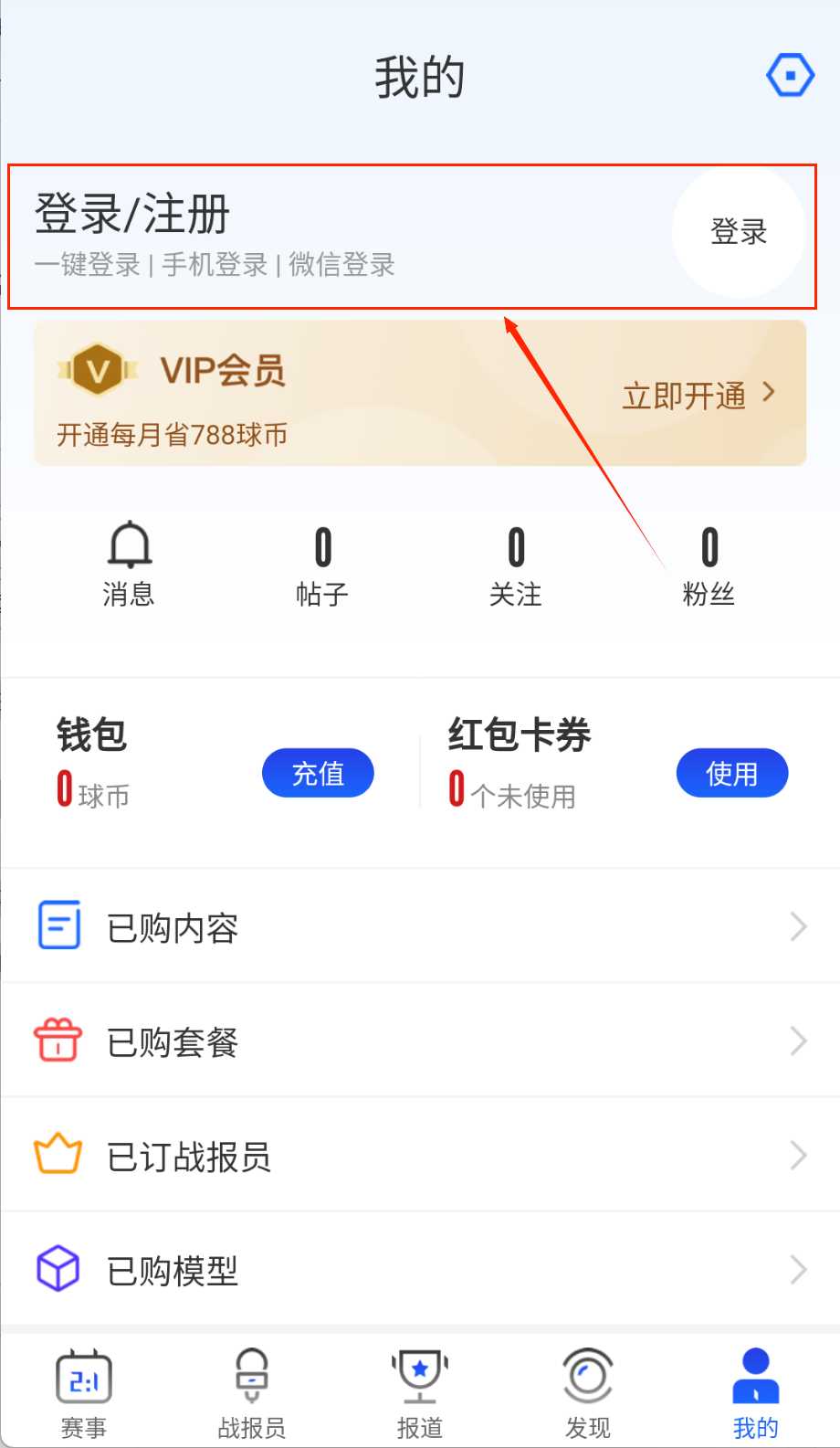Open 已订战报员 row
This screenshot has height=1448, width=840.
420,1156
